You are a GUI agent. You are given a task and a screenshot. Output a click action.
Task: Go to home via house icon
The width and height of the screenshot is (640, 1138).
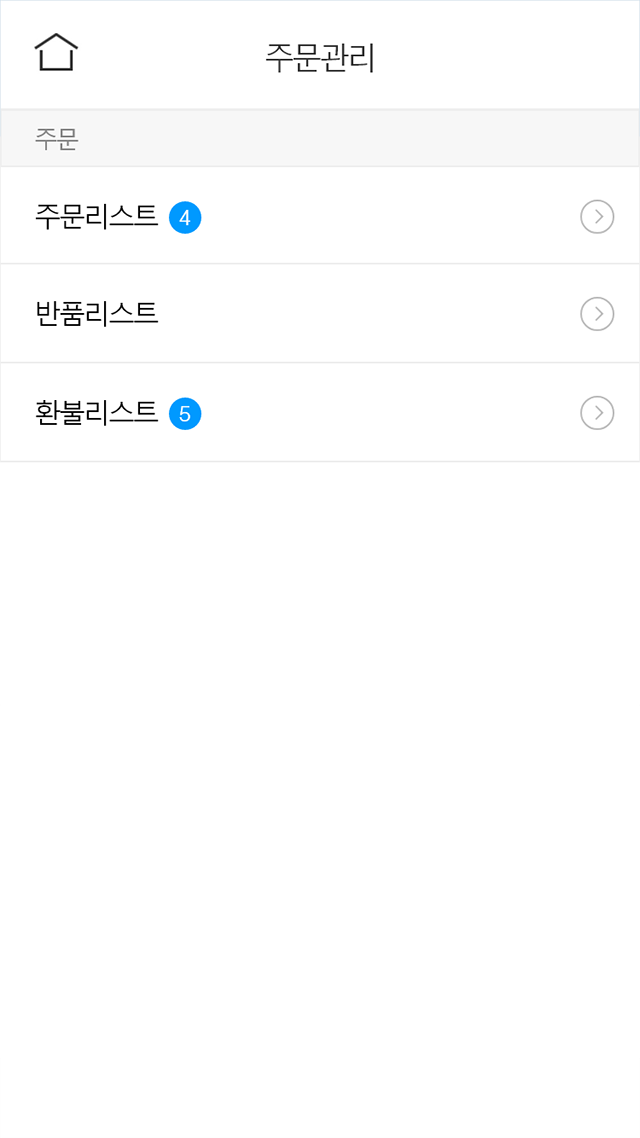click(56, 52)
